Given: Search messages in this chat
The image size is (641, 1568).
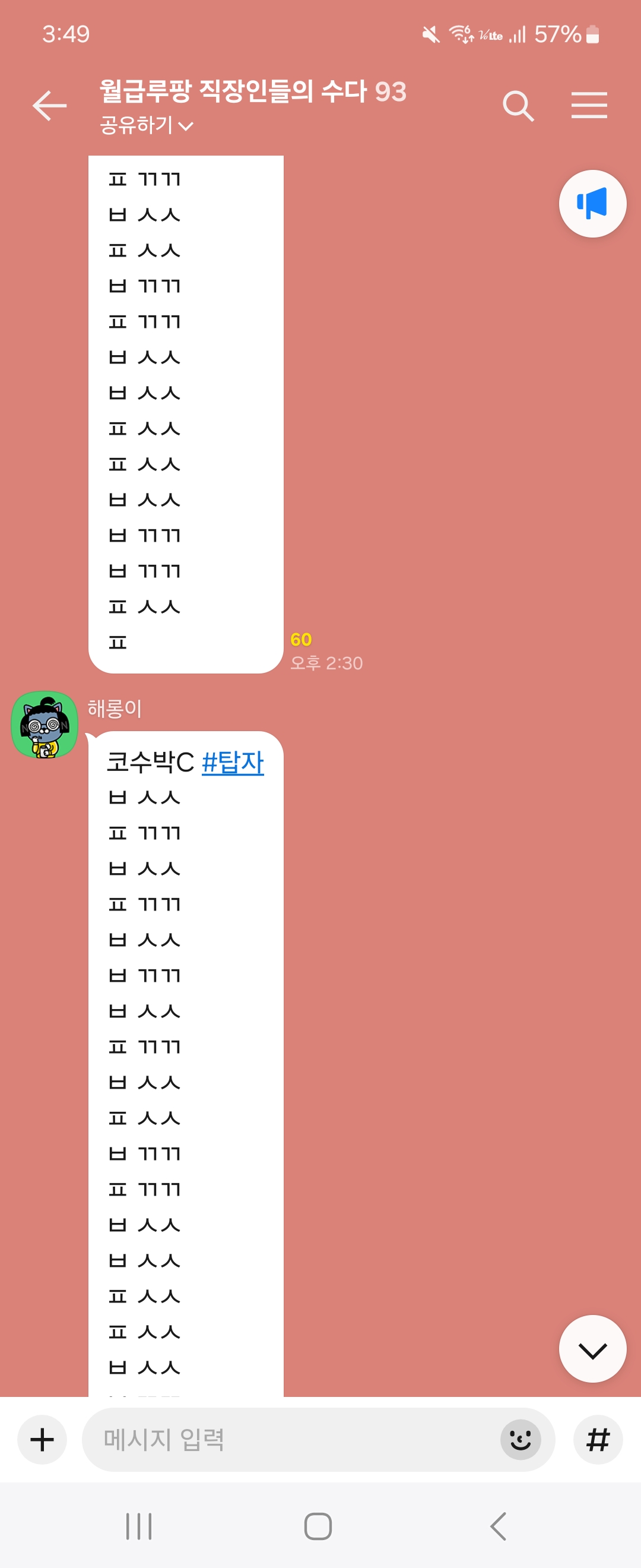Looking at the screenshot, I should tap(518, 106).
